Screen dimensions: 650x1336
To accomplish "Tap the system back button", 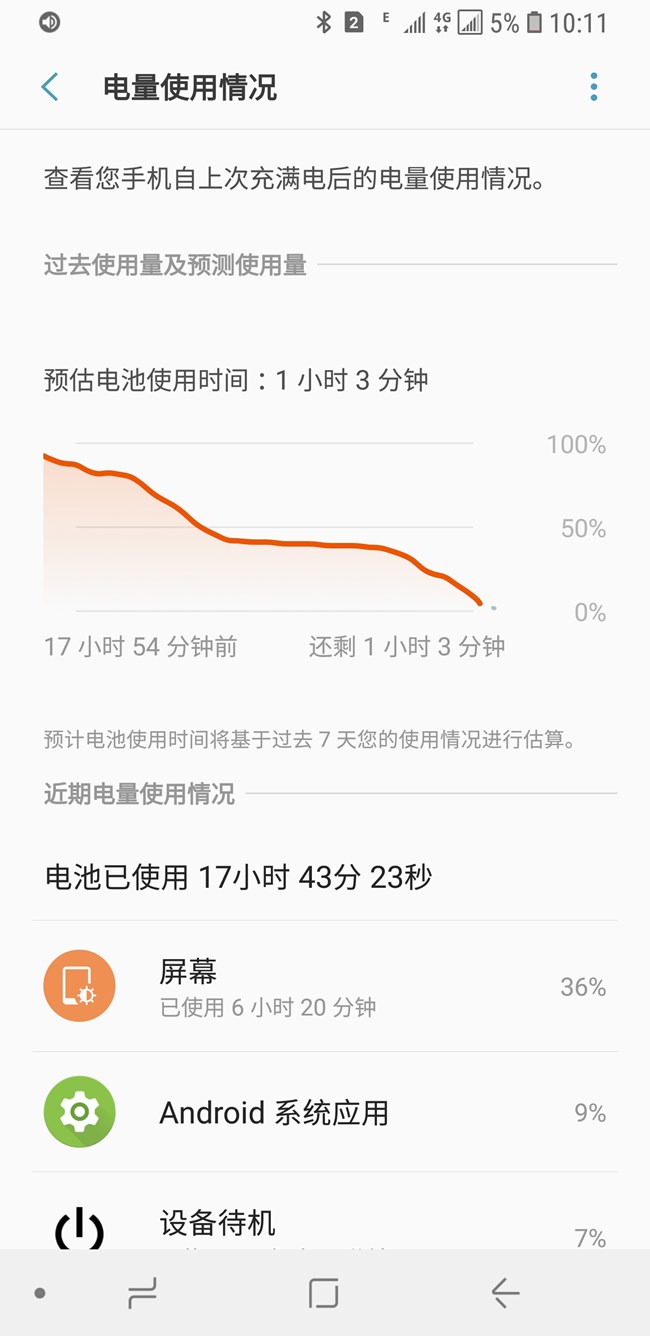I will [505, 1293].
